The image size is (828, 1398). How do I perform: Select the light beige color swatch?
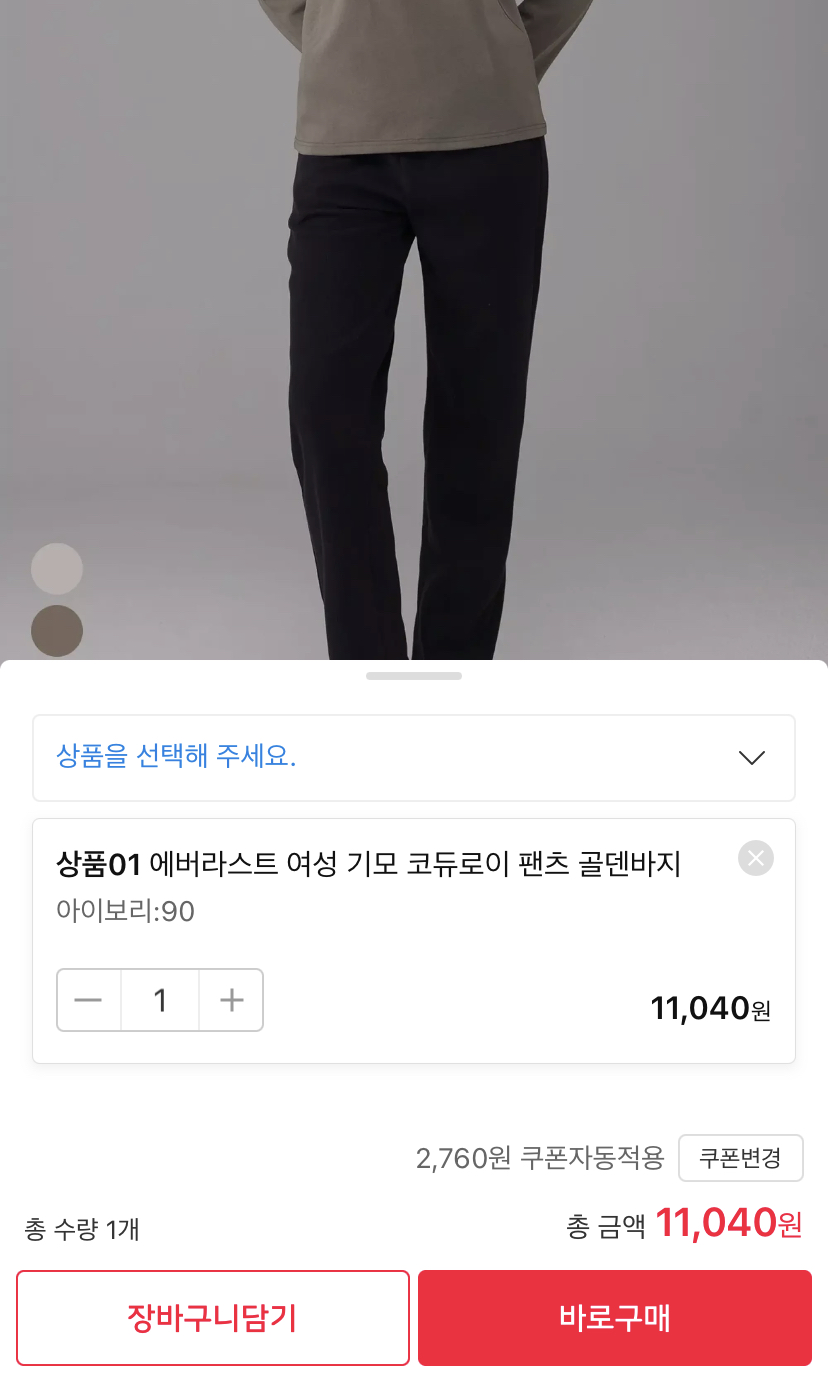57,569
